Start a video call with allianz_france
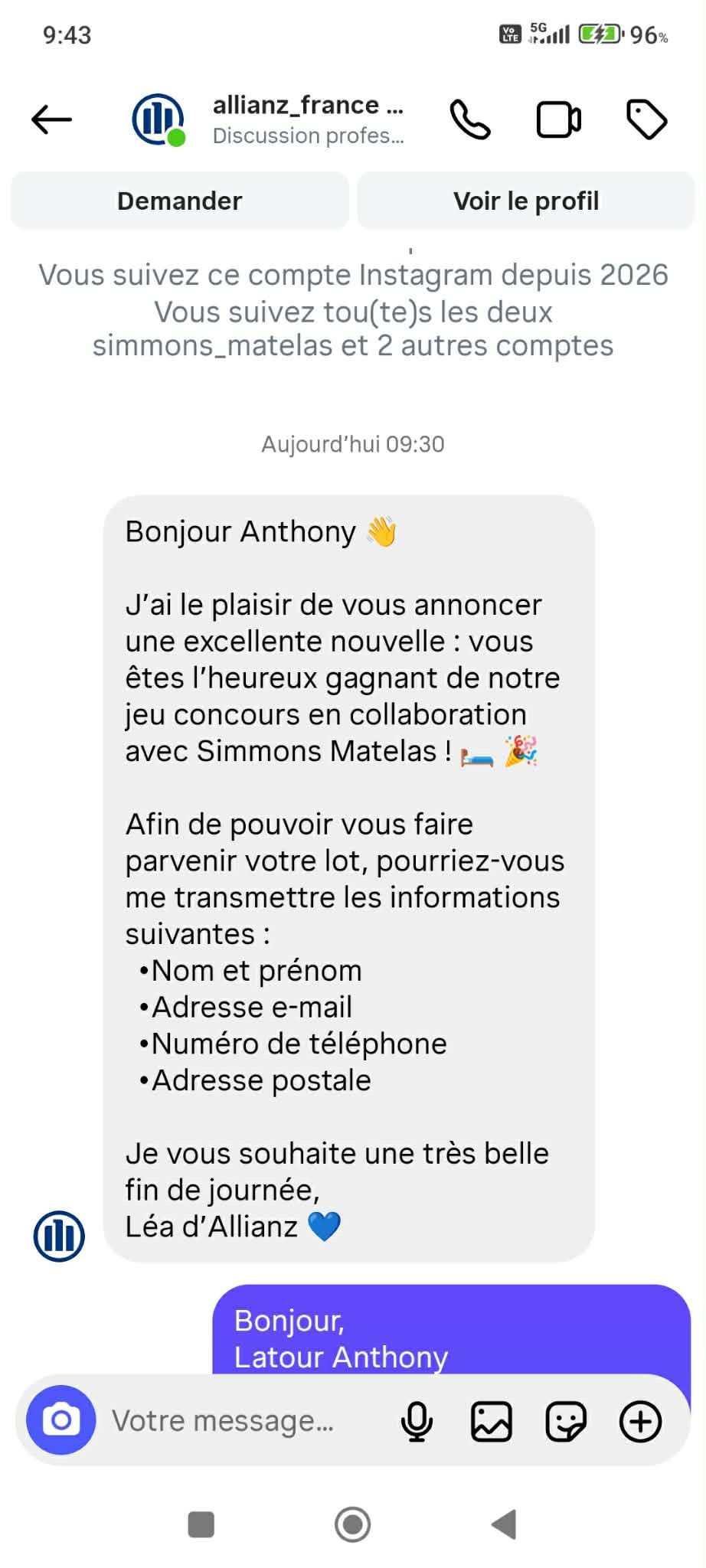 click(x=558, y=119)
